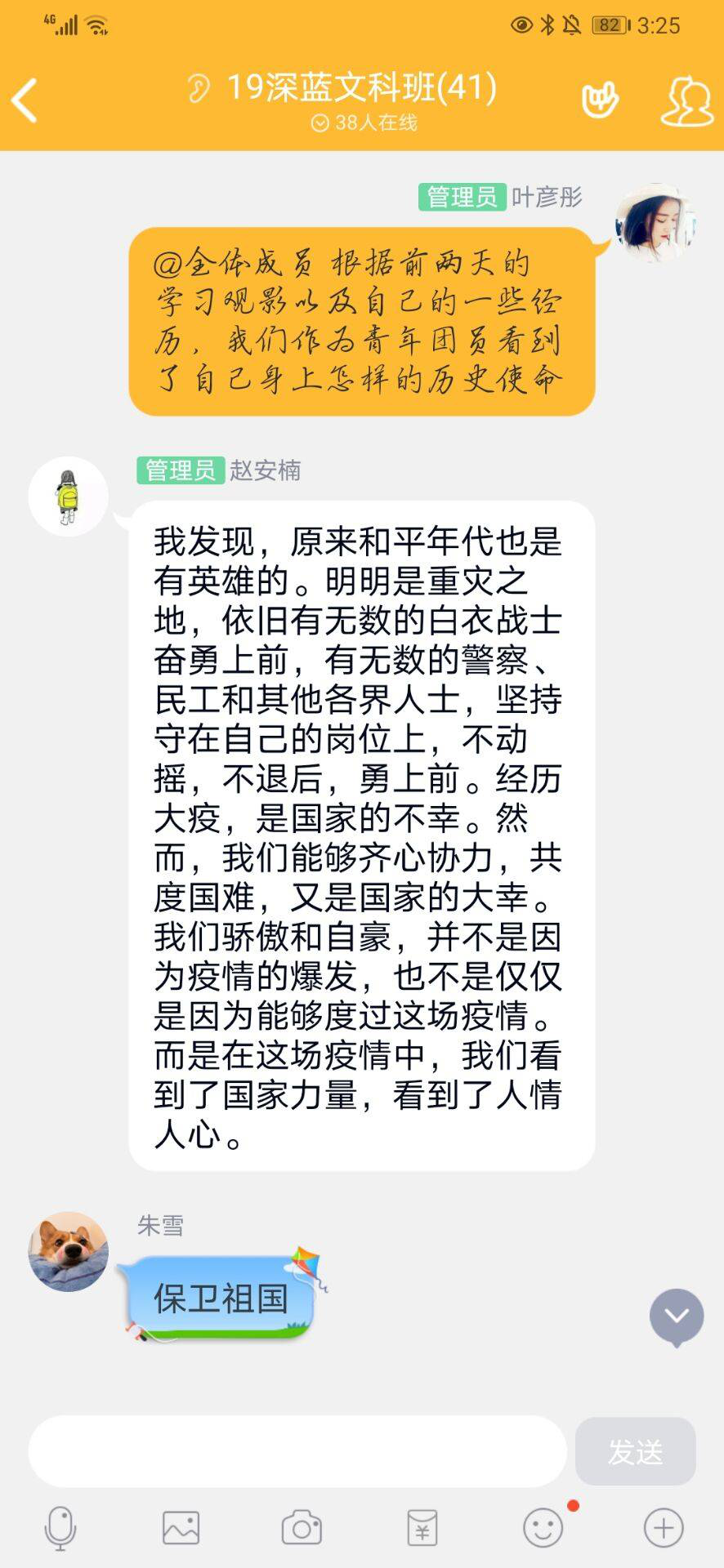Screen dimensions: 724x1568
Task: Jump to latest messages with down arrow
Action: tap(676, 1316)
